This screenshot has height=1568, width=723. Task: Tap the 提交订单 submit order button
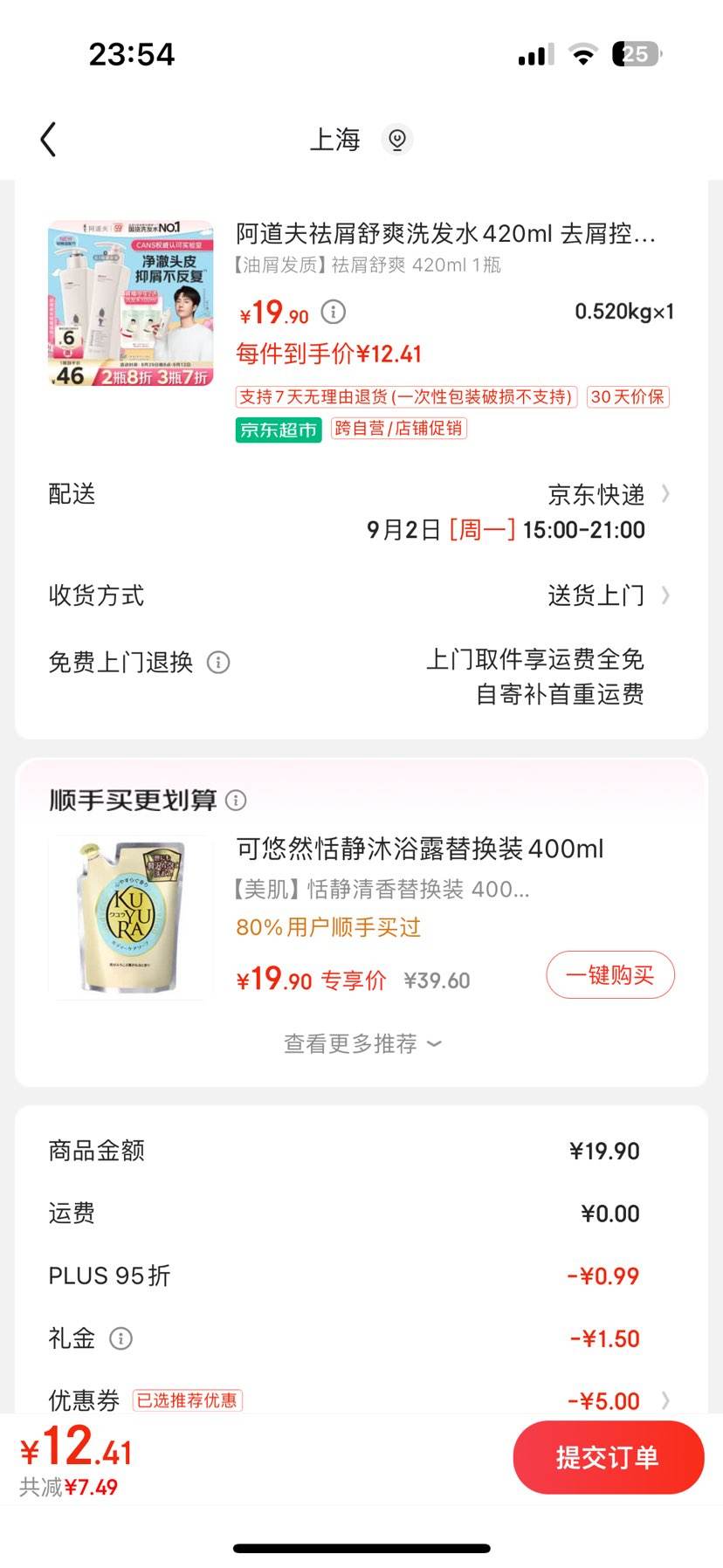tap(607, 1456)
